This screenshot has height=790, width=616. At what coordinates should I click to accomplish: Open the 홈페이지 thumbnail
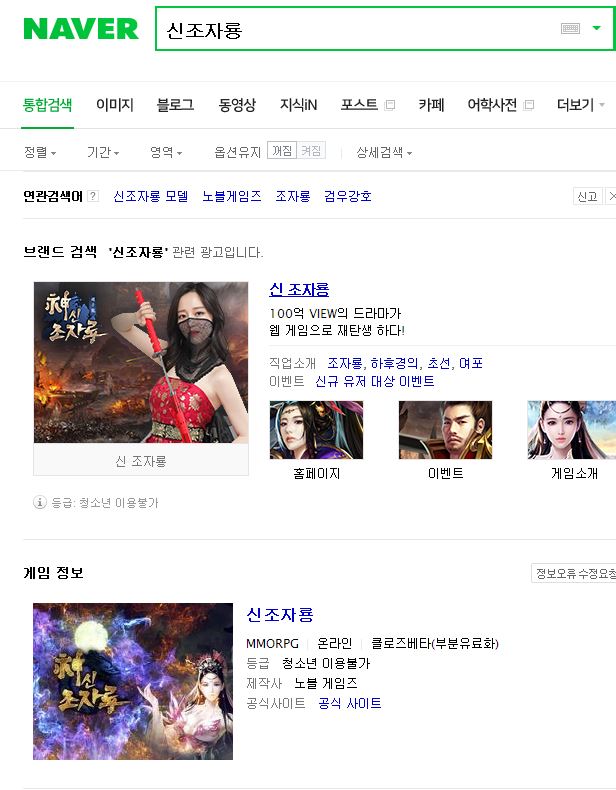click(x=316, y=430)
